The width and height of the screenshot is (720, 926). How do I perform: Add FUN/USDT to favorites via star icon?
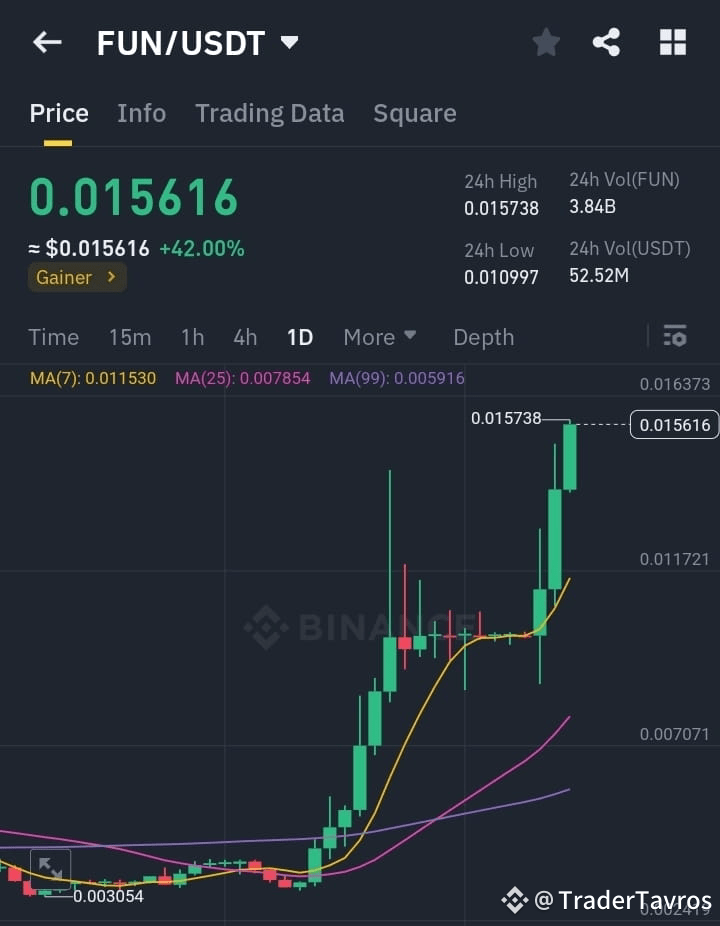point(545,42)
